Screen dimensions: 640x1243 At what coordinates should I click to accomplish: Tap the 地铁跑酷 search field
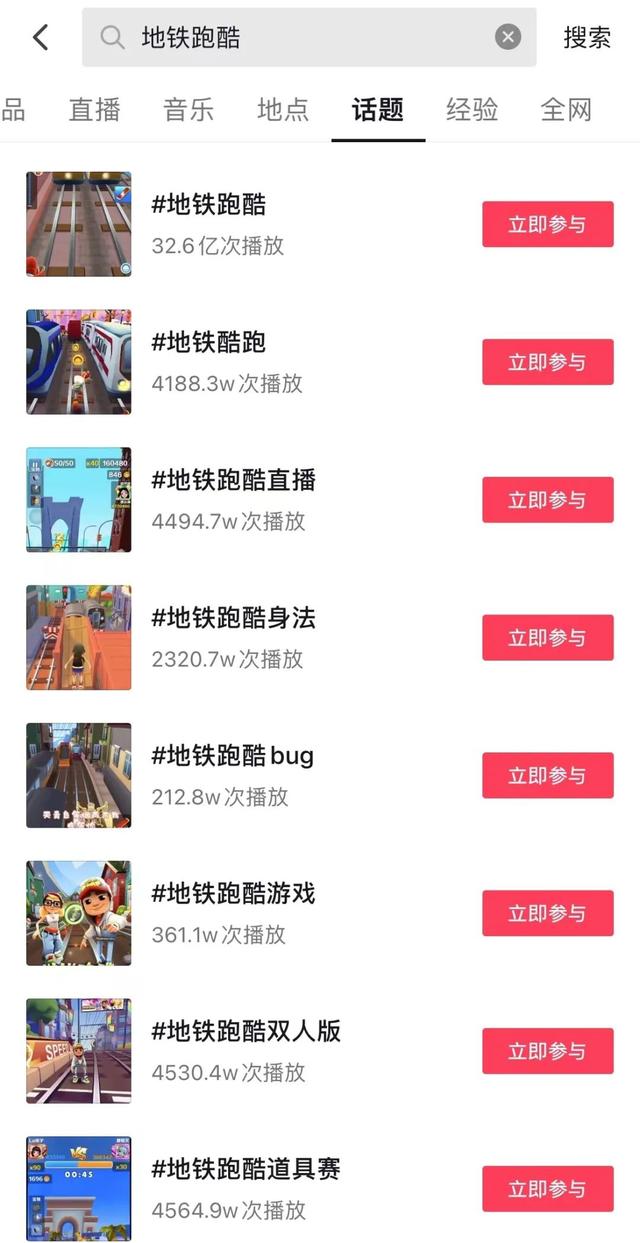click(x=300, y=38)
